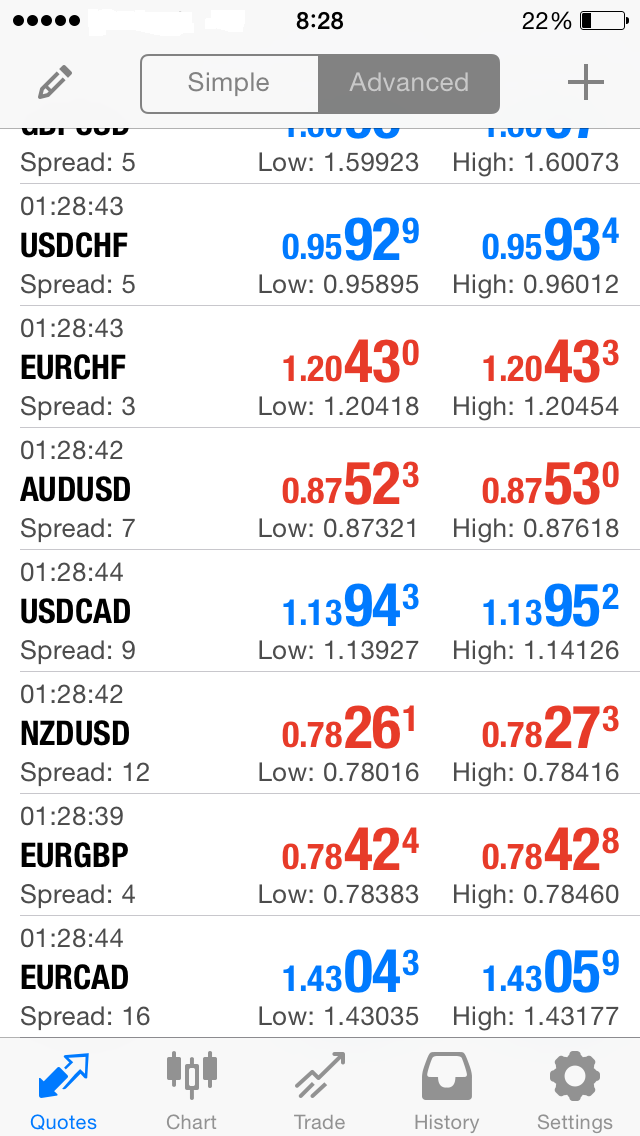This screenshot has height=1136, width=640.
Task: Select the Advanced segment
Action: point(409,83)
